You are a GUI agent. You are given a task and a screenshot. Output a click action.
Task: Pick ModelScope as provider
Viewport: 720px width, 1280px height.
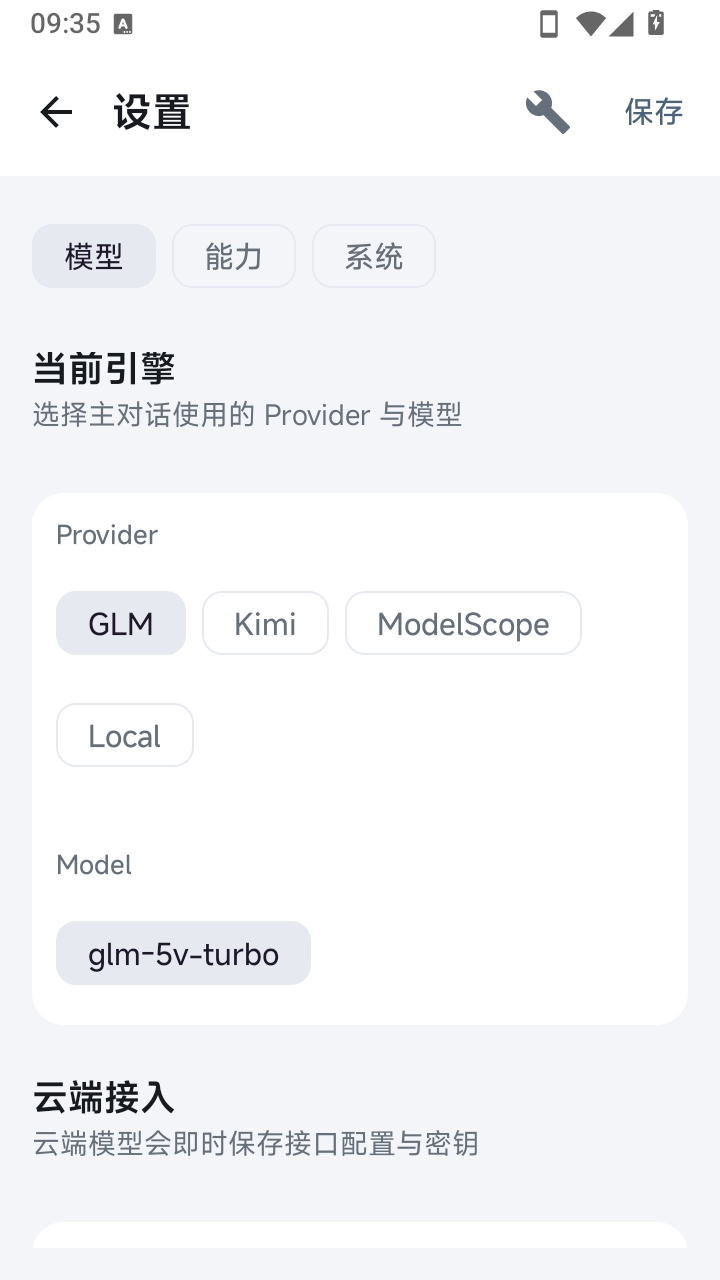pyautogui.click(x=463, y=623)
